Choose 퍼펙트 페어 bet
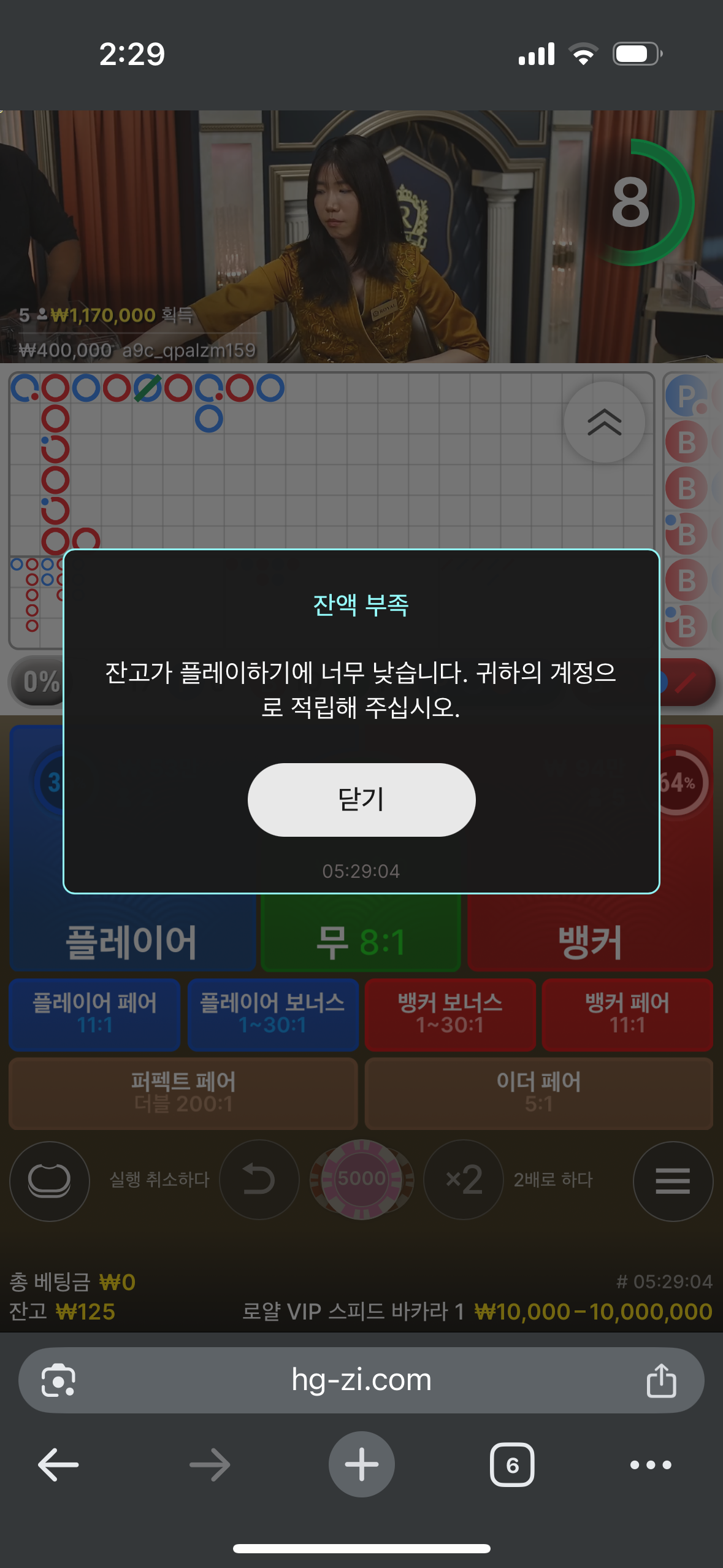The image size is (723, 1568). 183,1093
